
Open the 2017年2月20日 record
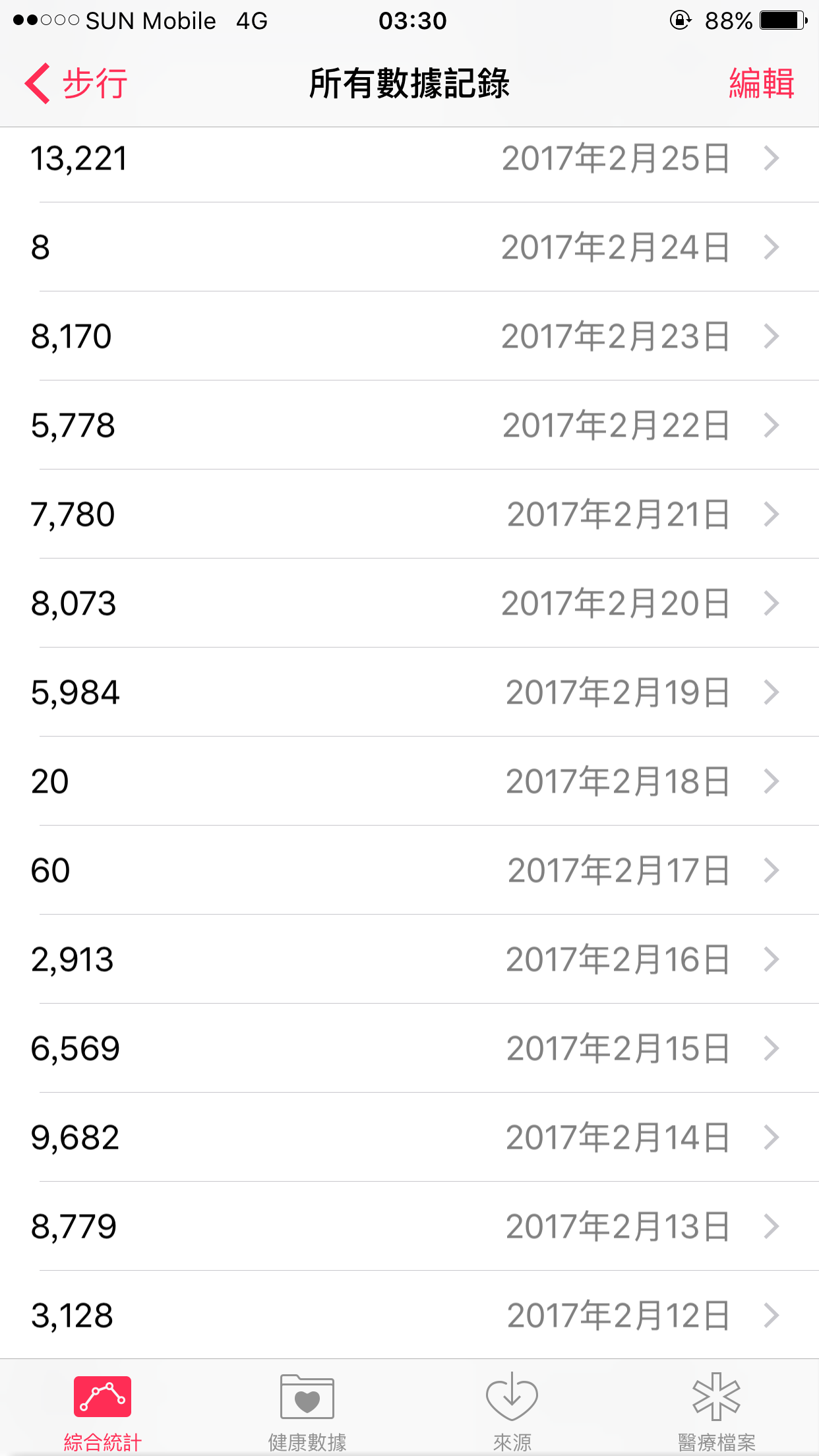(x=409, y=603)
